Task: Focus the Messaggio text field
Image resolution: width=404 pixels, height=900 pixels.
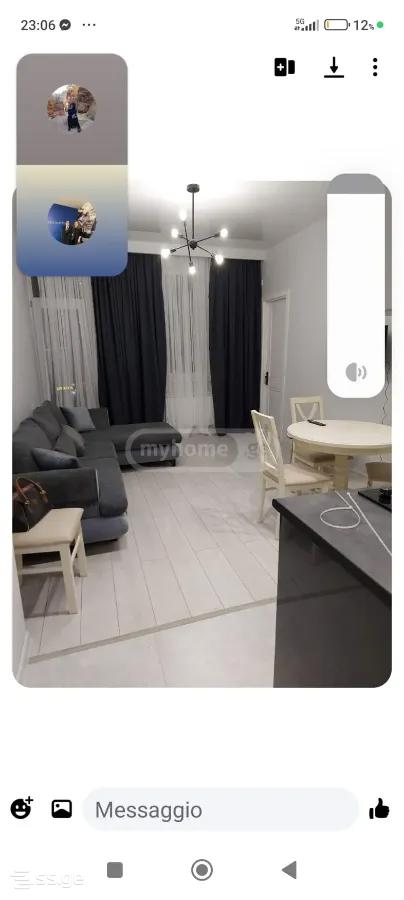Action: (x=220, y=810)
